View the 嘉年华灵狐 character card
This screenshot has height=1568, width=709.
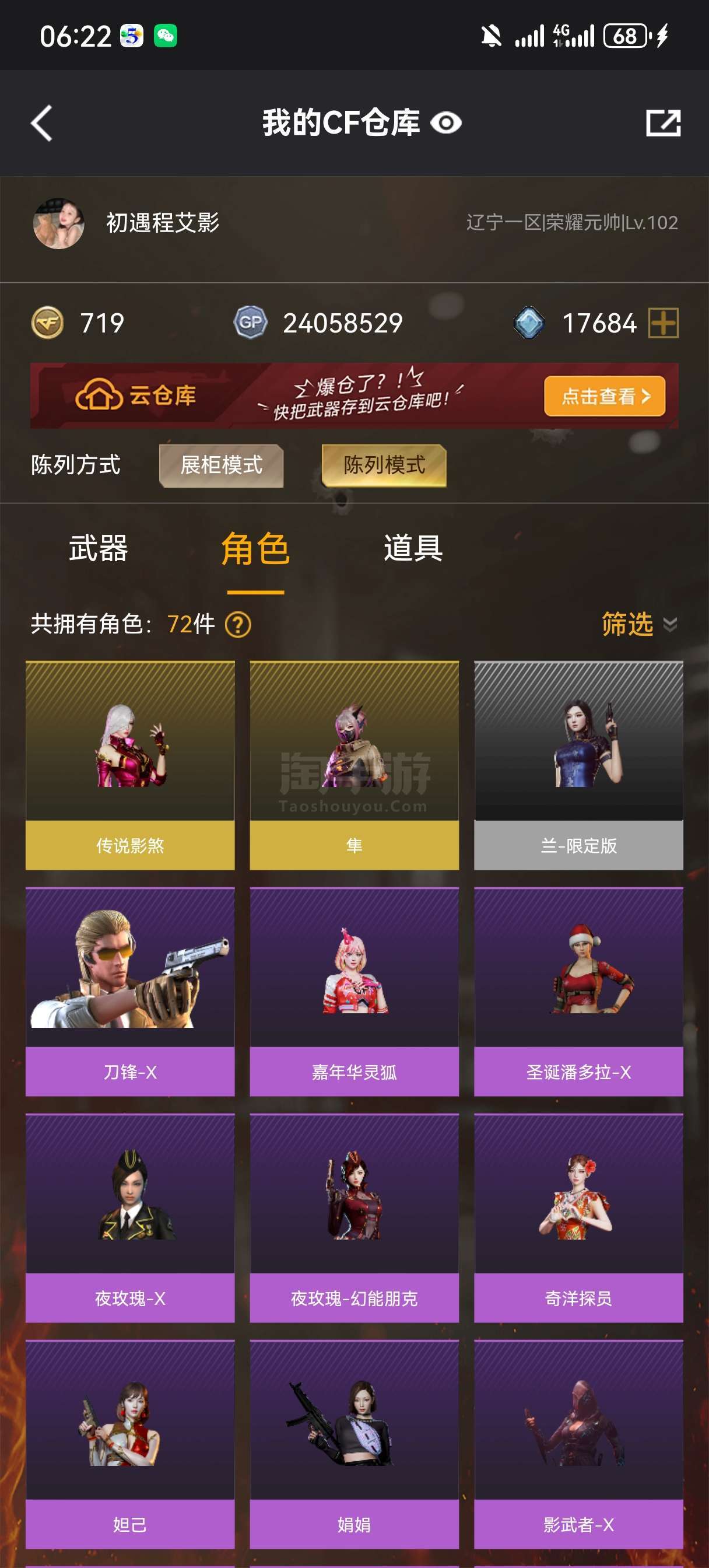tap(354, 992)
